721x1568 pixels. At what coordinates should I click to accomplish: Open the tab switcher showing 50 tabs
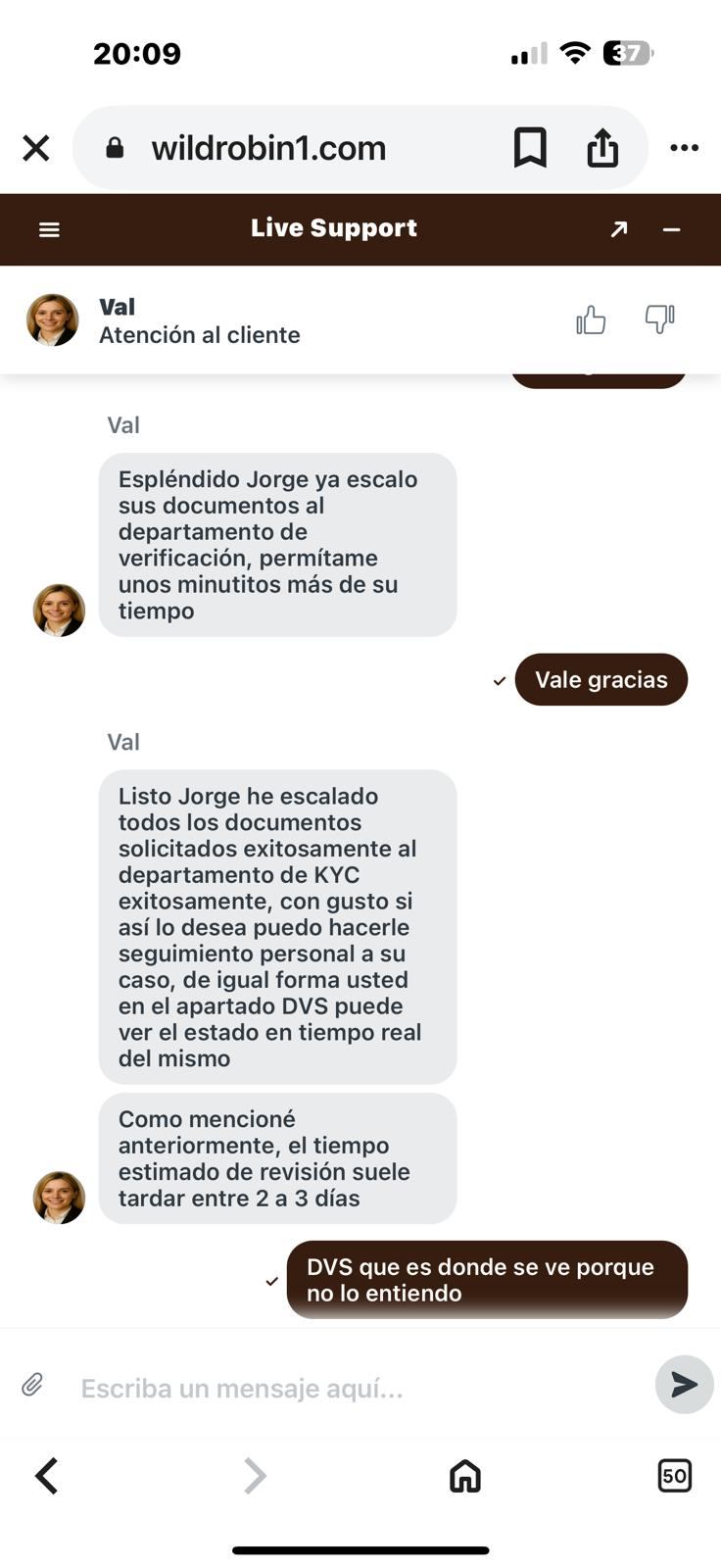[x=675, y=1475]
